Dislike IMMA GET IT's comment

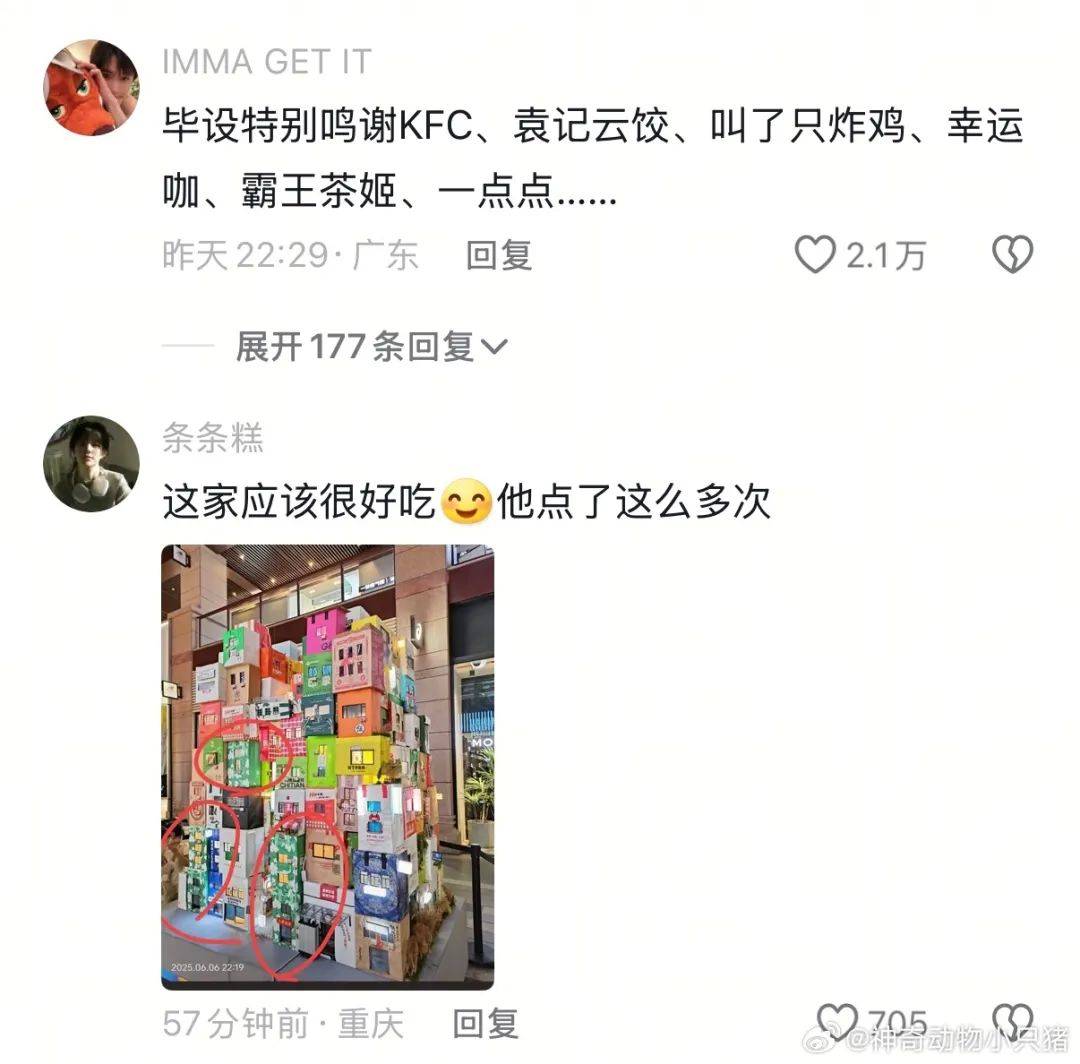pos(1011,256)
